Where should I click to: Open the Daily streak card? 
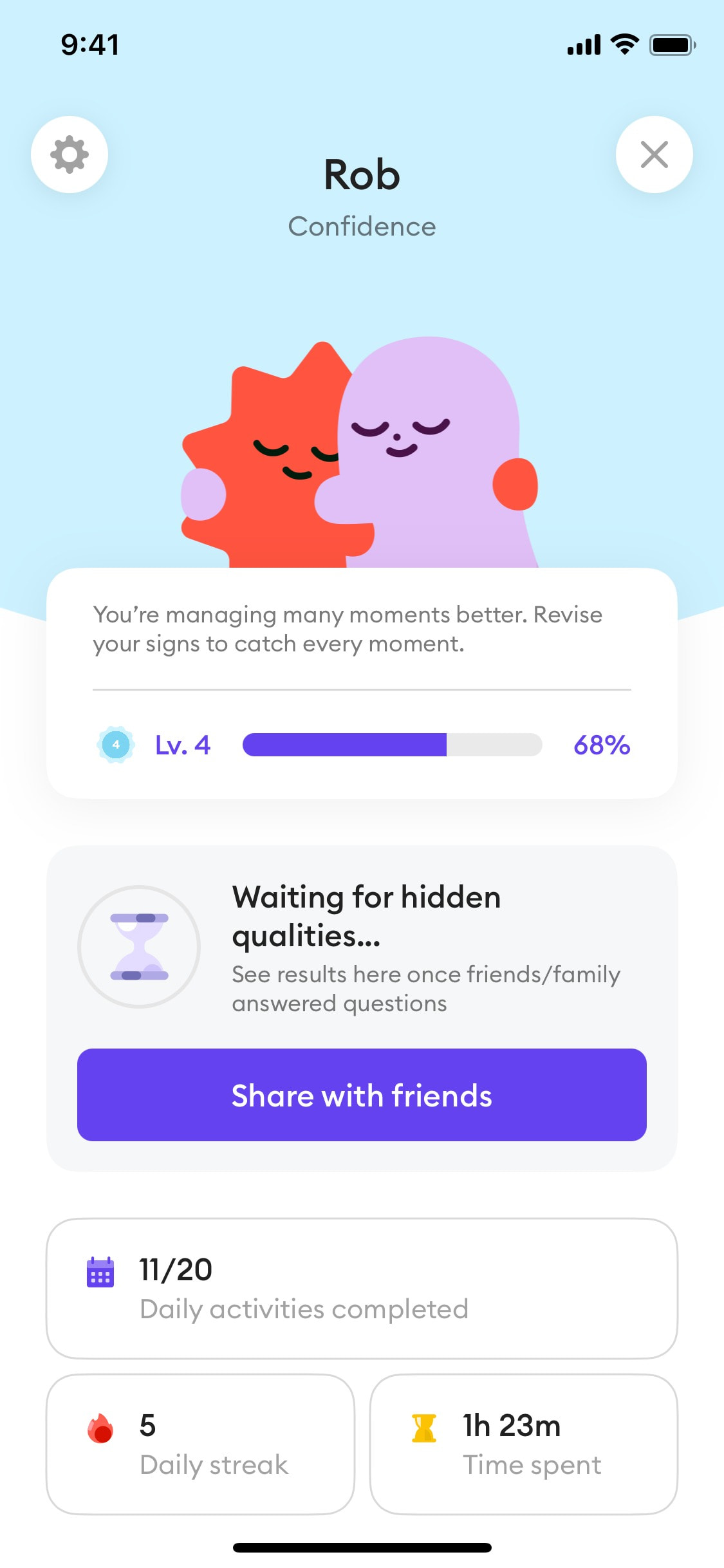200,1444
